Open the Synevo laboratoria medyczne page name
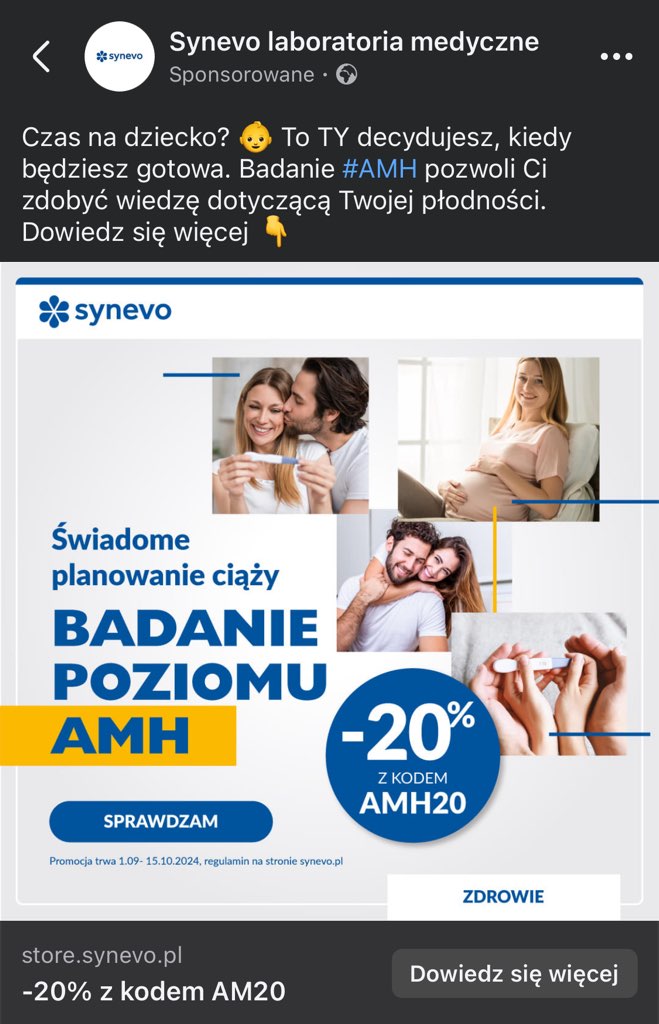This screenshot has width=659, height=1024. [x=354, y=42]
